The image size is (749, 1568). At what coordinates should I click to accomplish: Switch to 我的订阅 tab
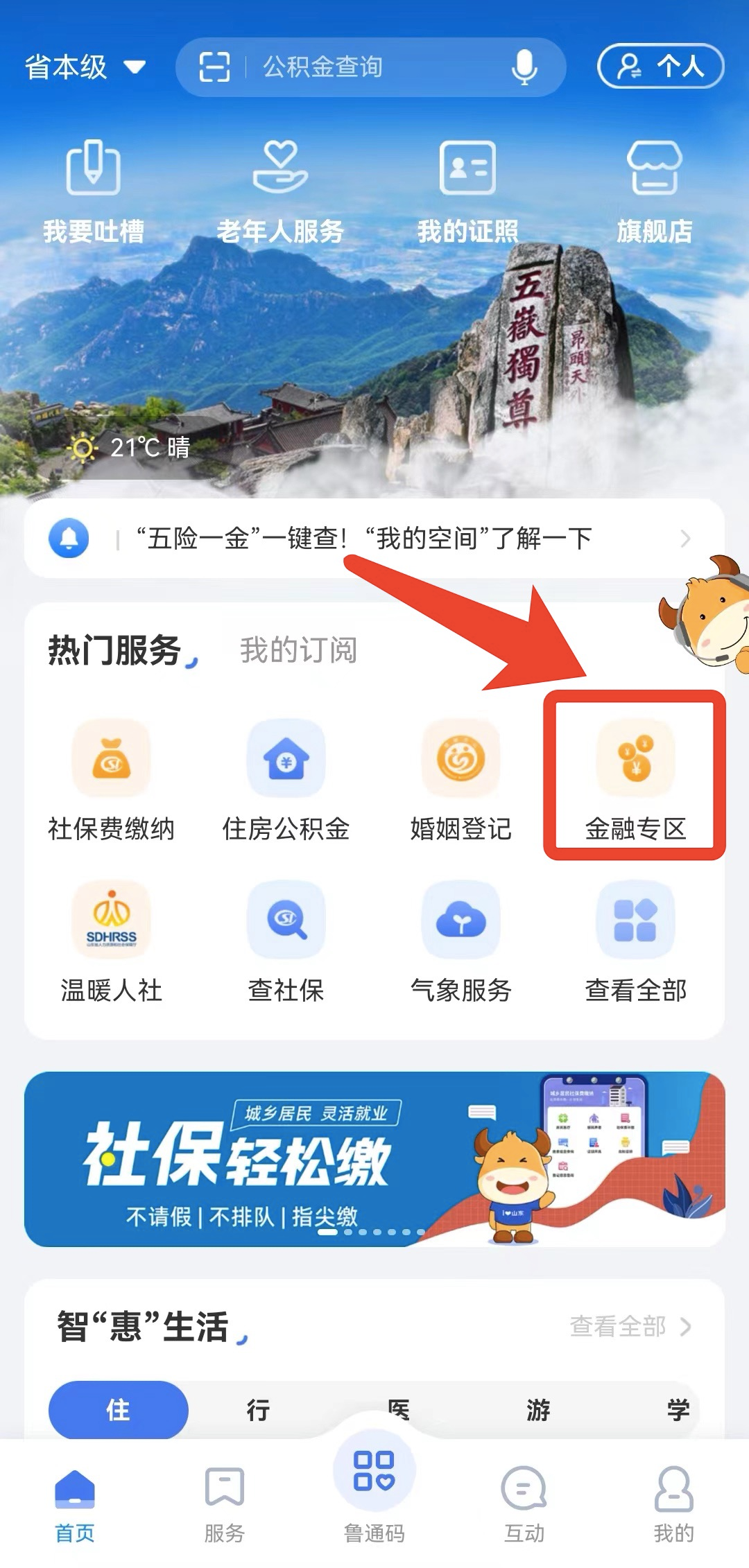pos(298,650)
